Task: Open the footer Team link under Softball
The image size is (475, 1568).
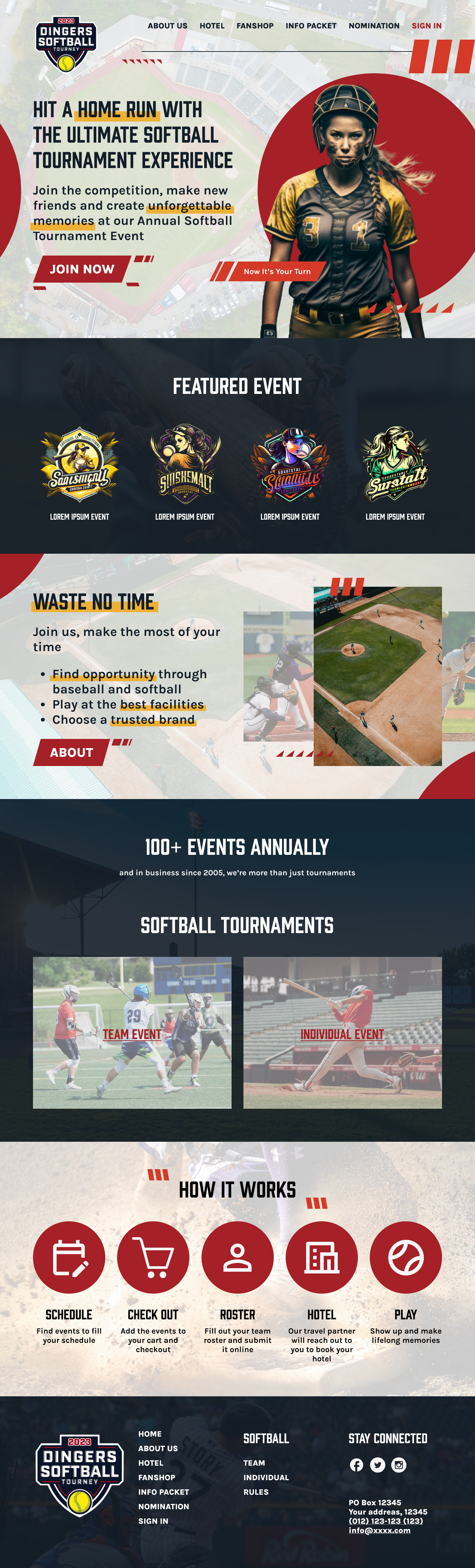Action: [254, 1463]
